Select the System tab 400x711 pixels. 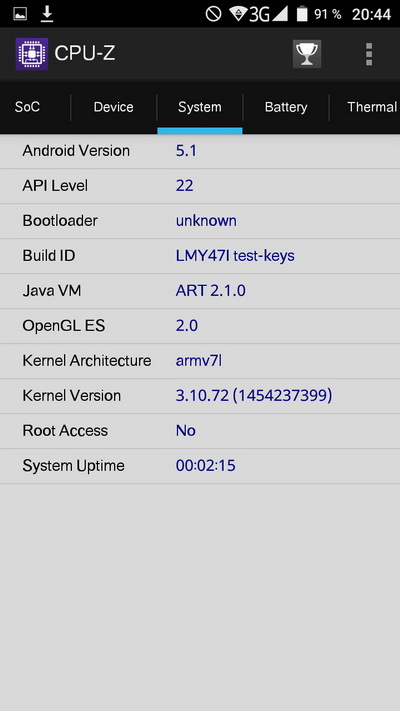point(200,107)
